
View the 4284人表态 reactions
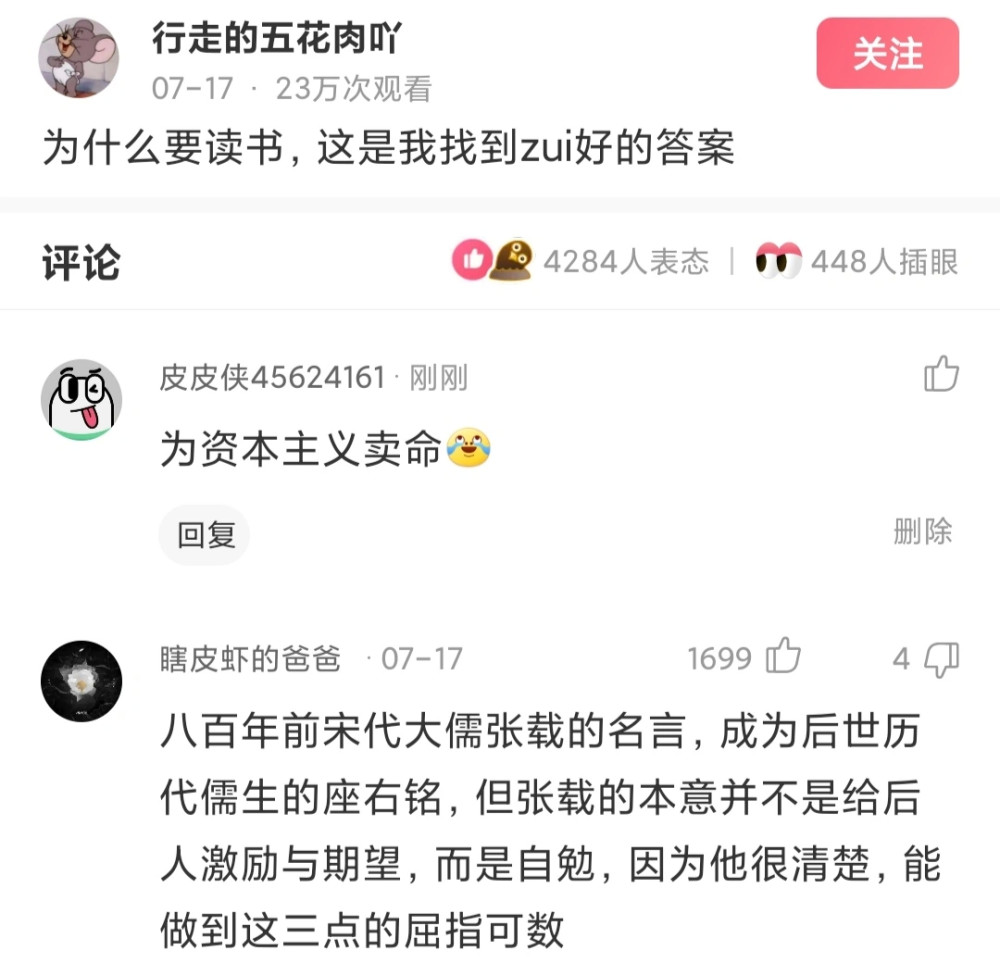580,262
